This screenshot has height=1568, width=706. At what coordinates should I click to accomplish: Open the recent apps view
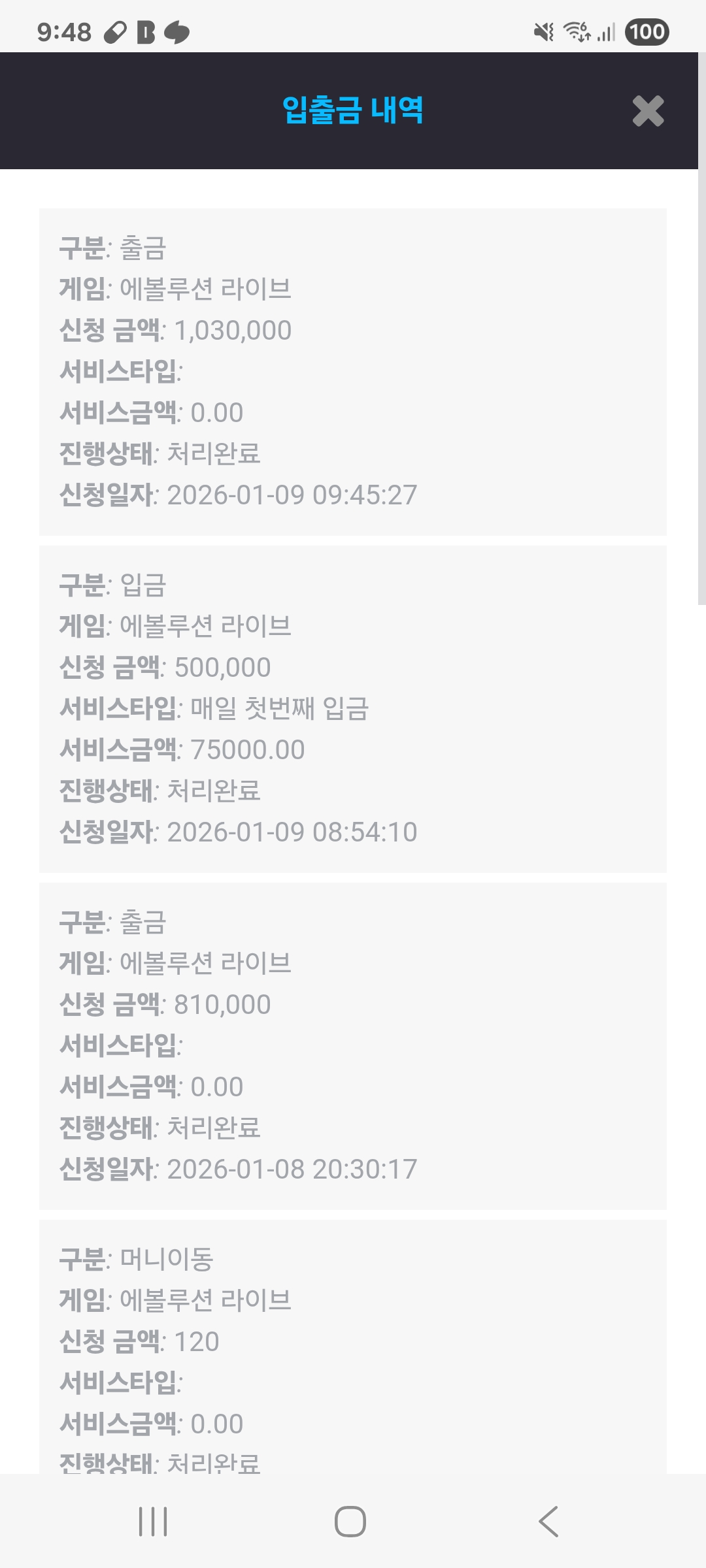(x=154, y=1521)
